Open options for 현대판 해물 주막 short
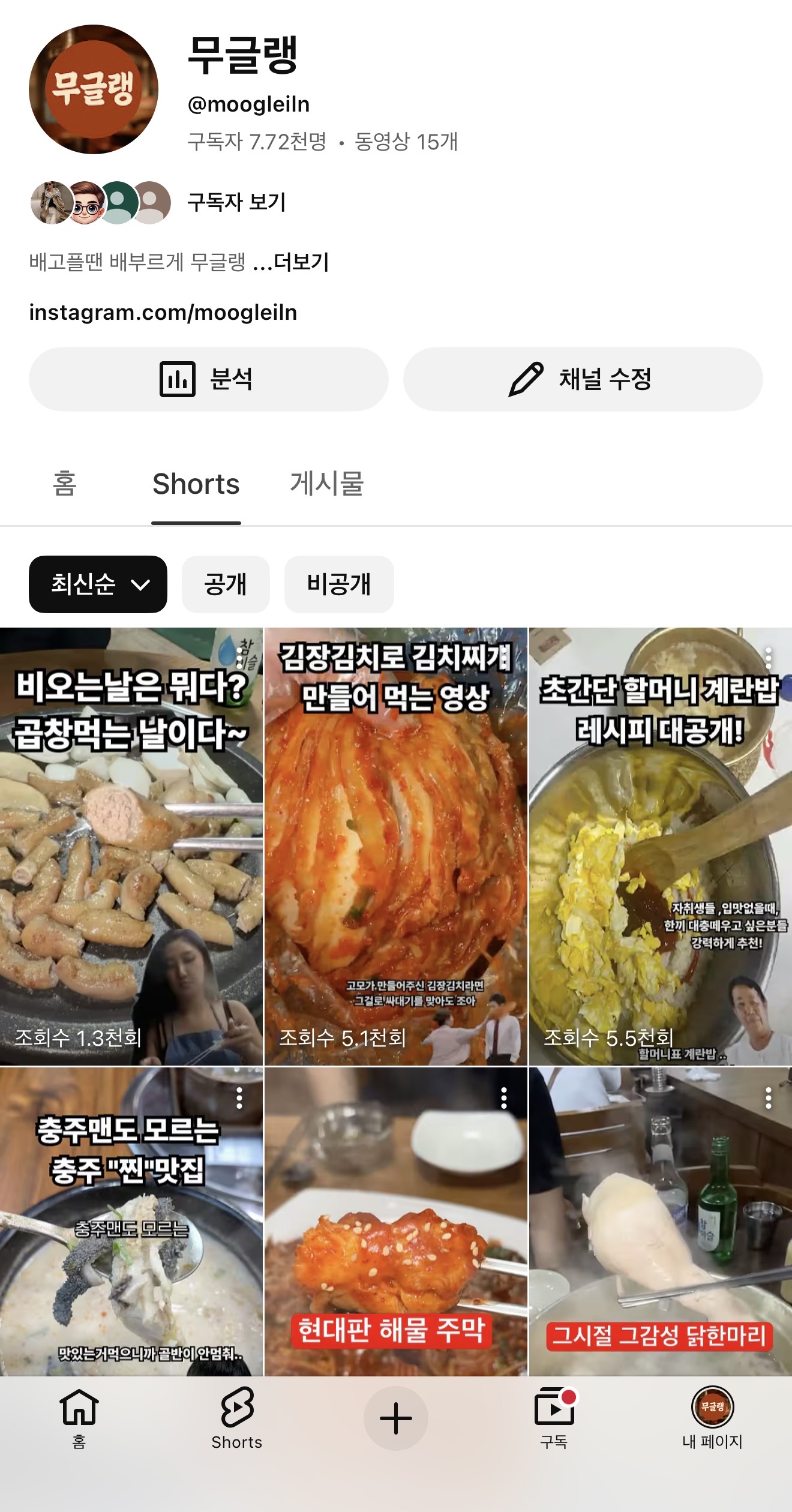 [x=504, y=1098]
